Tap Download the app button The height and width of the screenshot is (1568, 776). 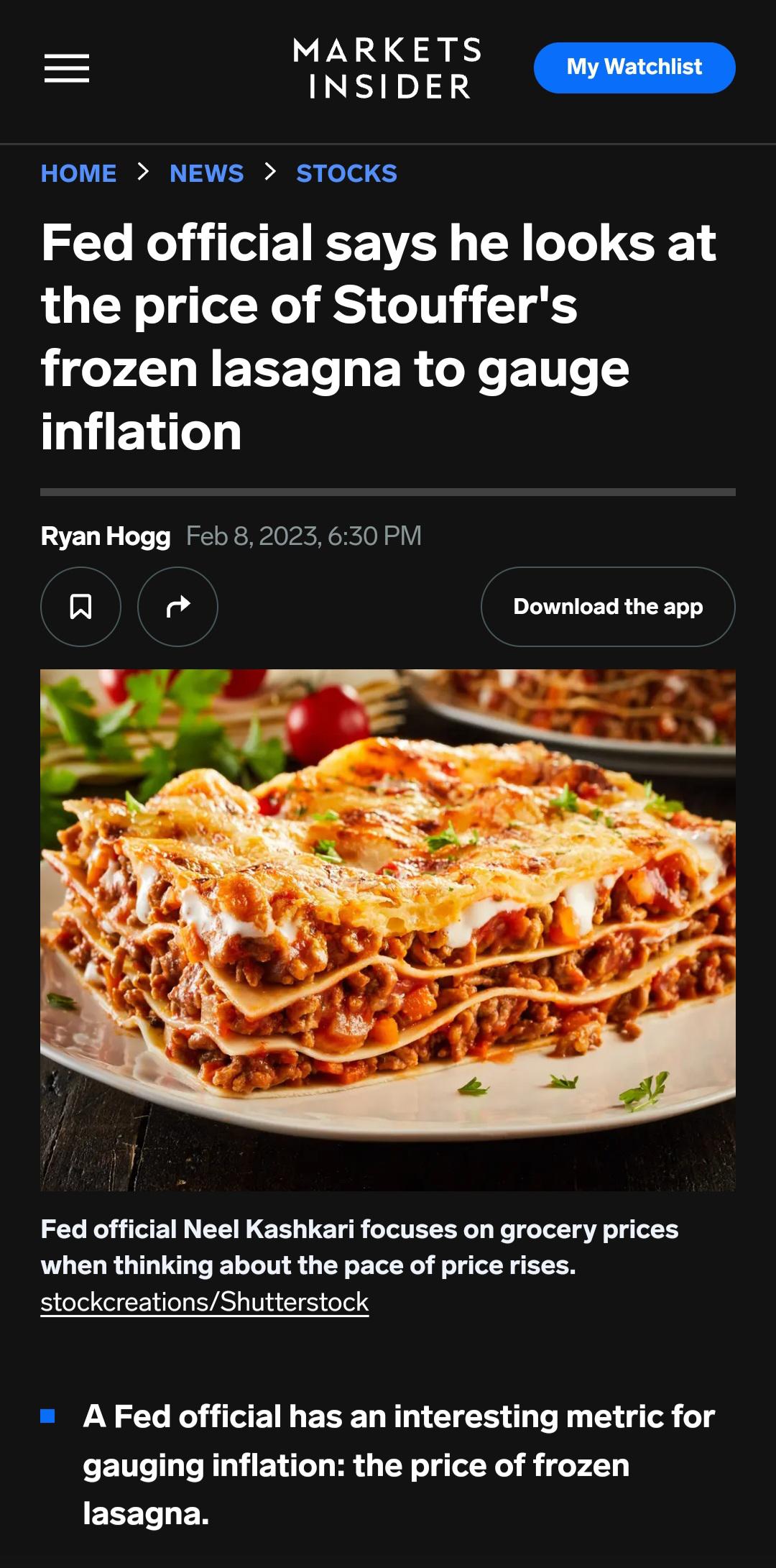(x=608, y=607)
